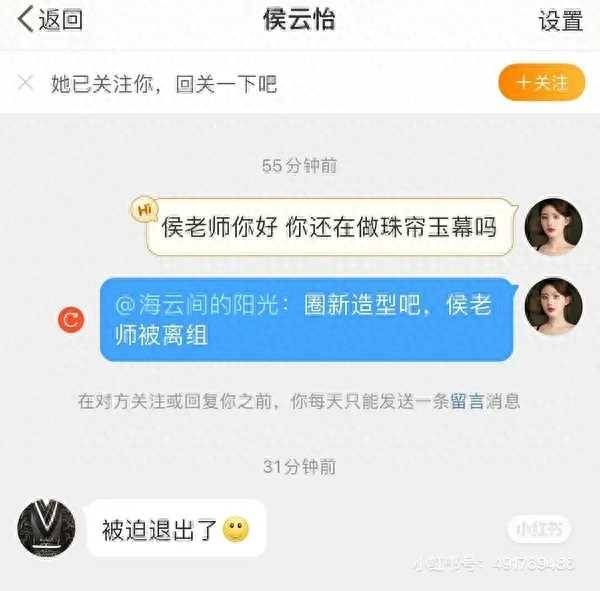Go back using the 返回 button
The width and height of the screenshot is (600, 591).
(x=50, y=20)
